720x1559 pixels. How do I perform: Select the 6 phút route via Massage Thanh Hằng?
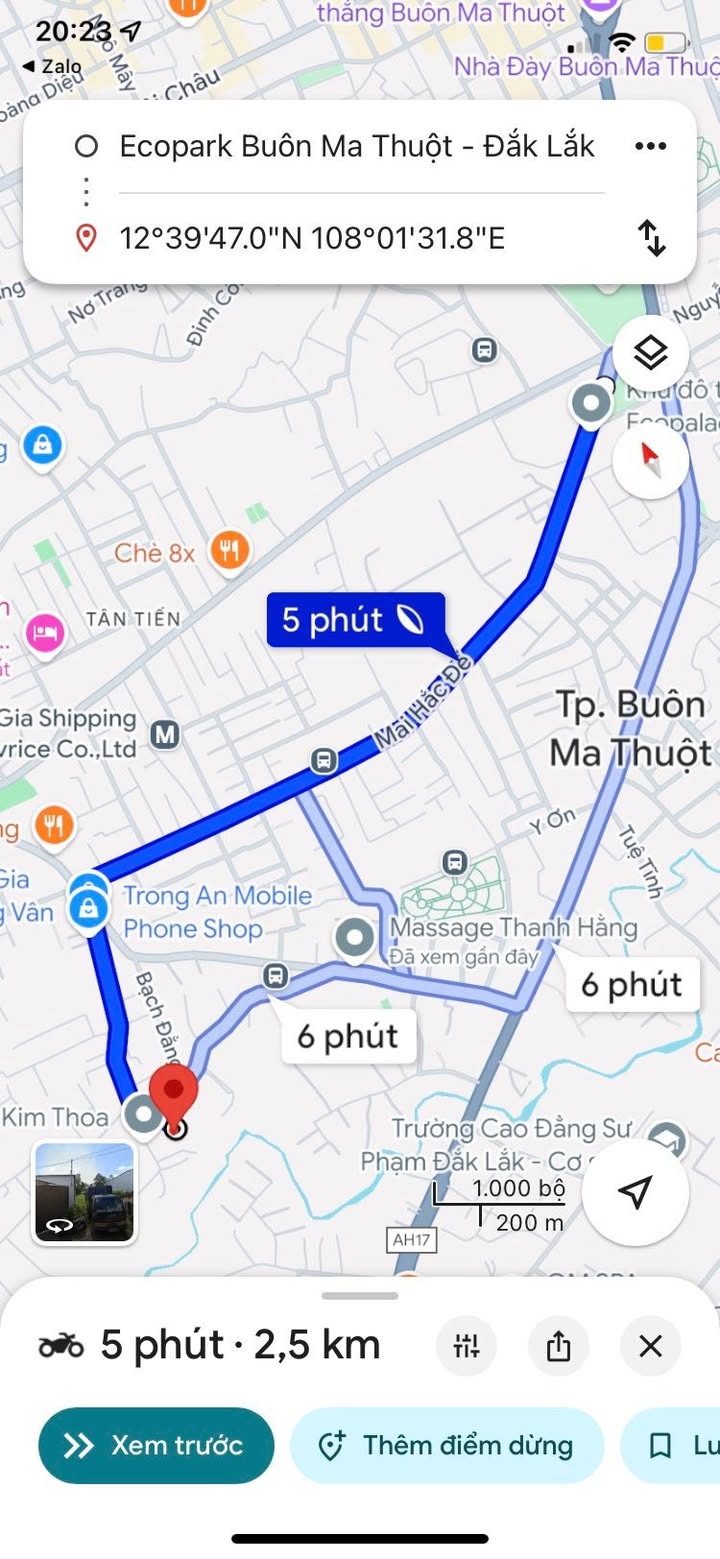(347, 1036)
